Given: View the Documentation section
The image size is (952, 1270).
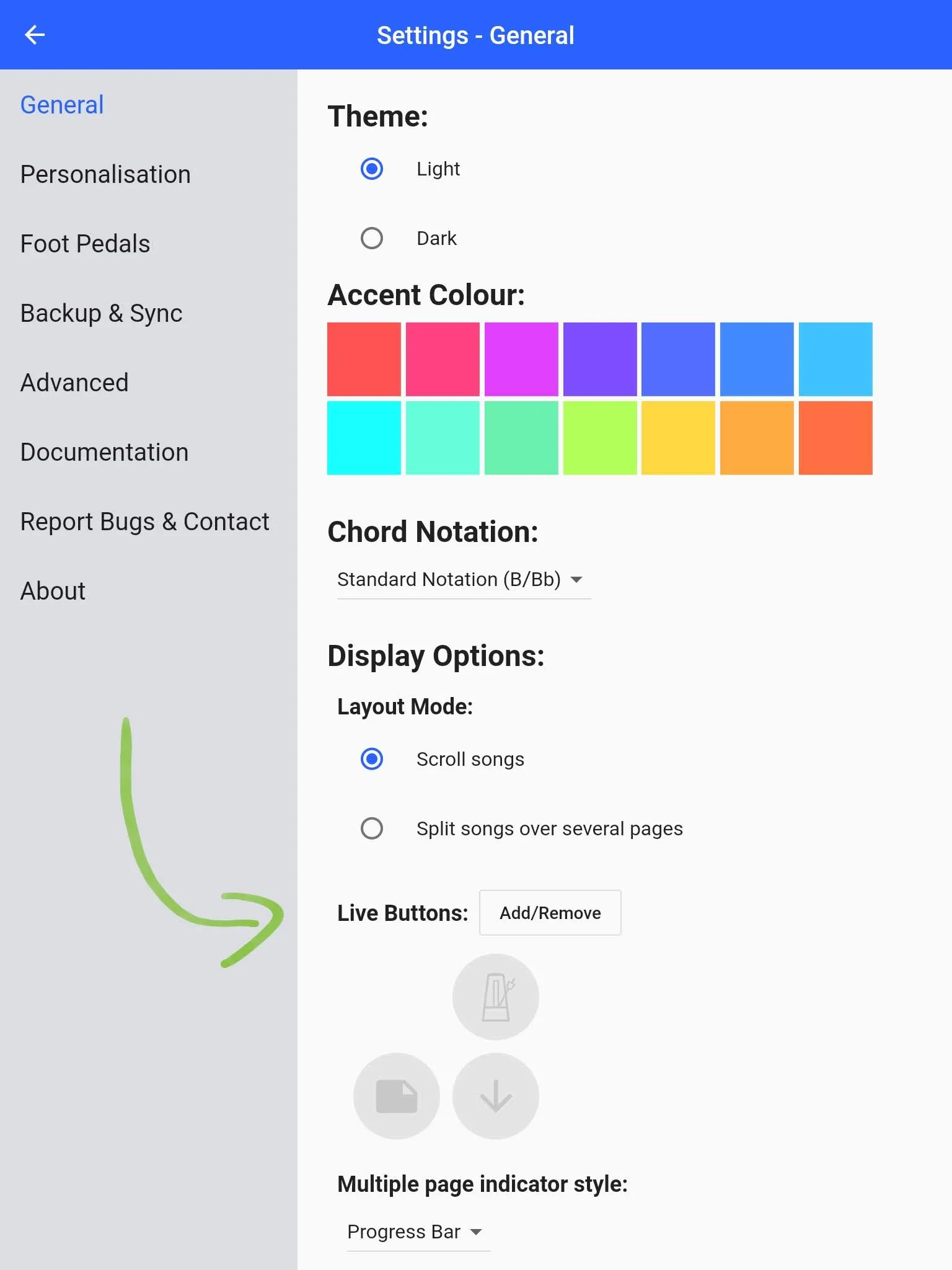Looking at the screenshot, I should 104,452.
